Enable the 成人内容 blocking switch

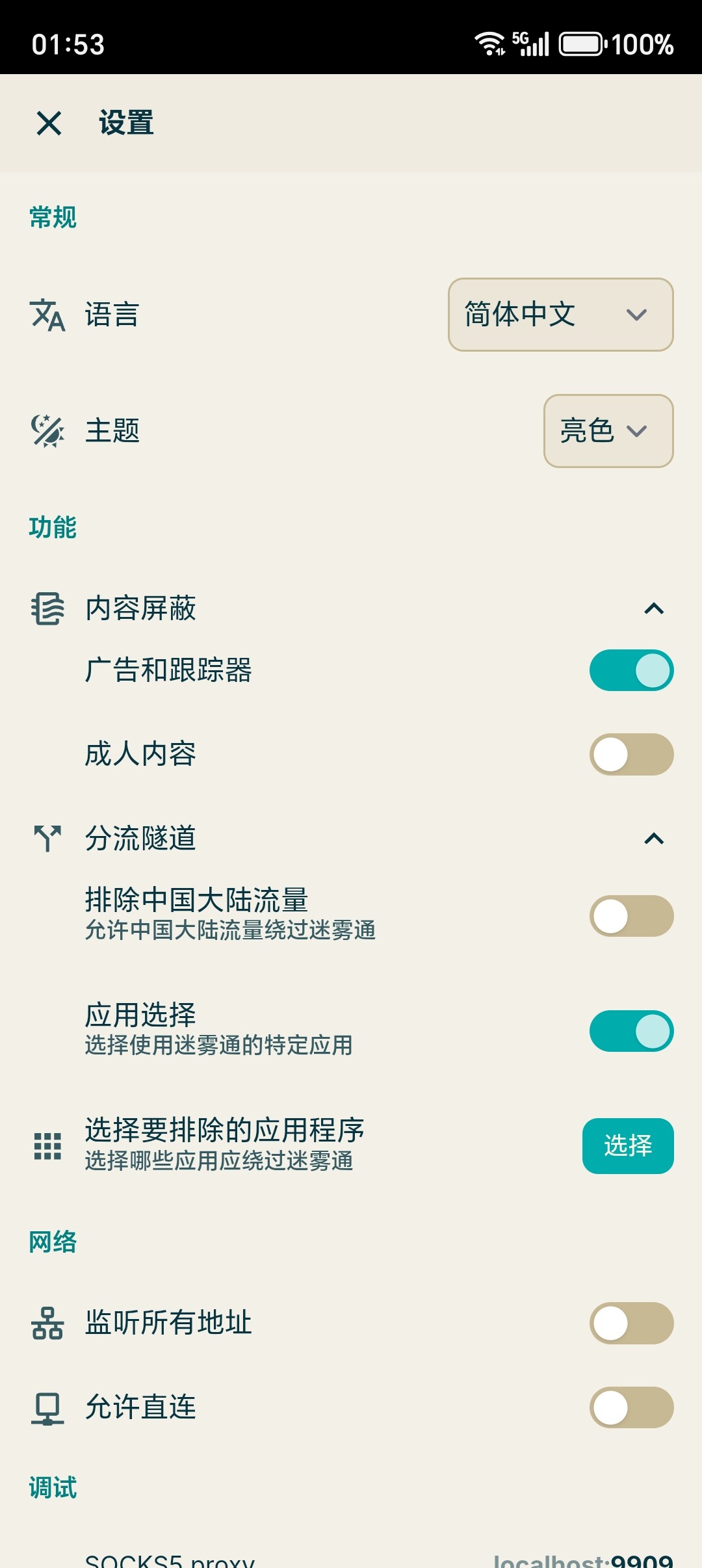click(x=630, y=754)
